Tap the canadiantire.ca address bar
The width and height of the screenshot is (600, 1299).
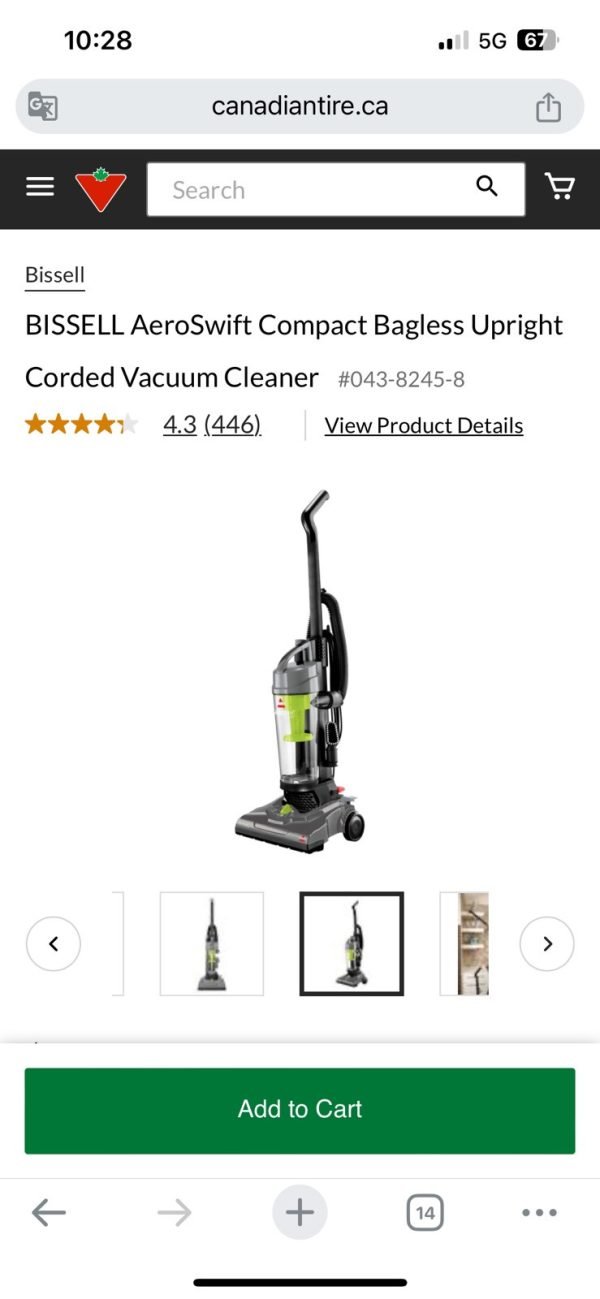click(x=300, y=106)
